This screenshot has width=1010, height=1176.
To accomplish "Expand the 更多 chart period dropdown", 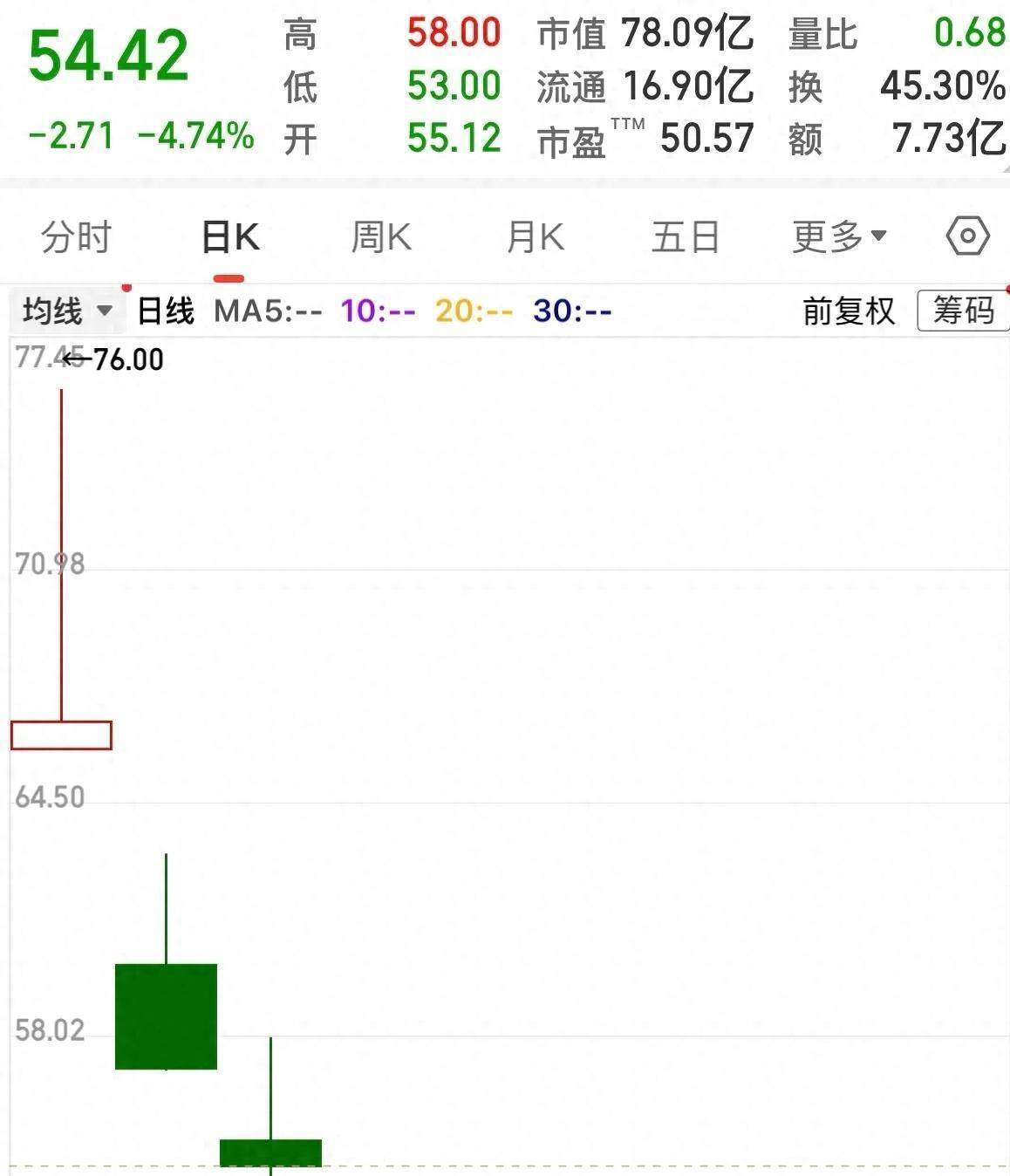I will [839, 236].
